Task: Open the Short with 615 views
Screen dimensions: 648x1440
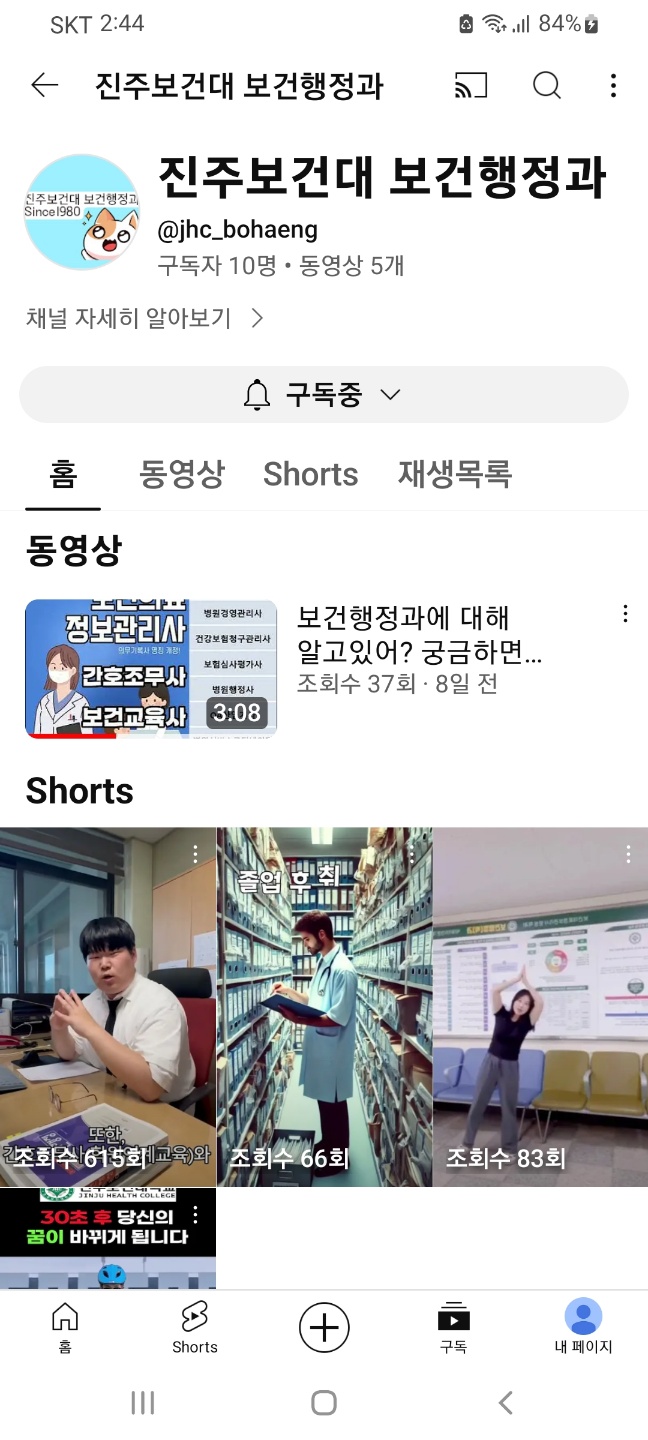Action: click(x=108, y=1006)
